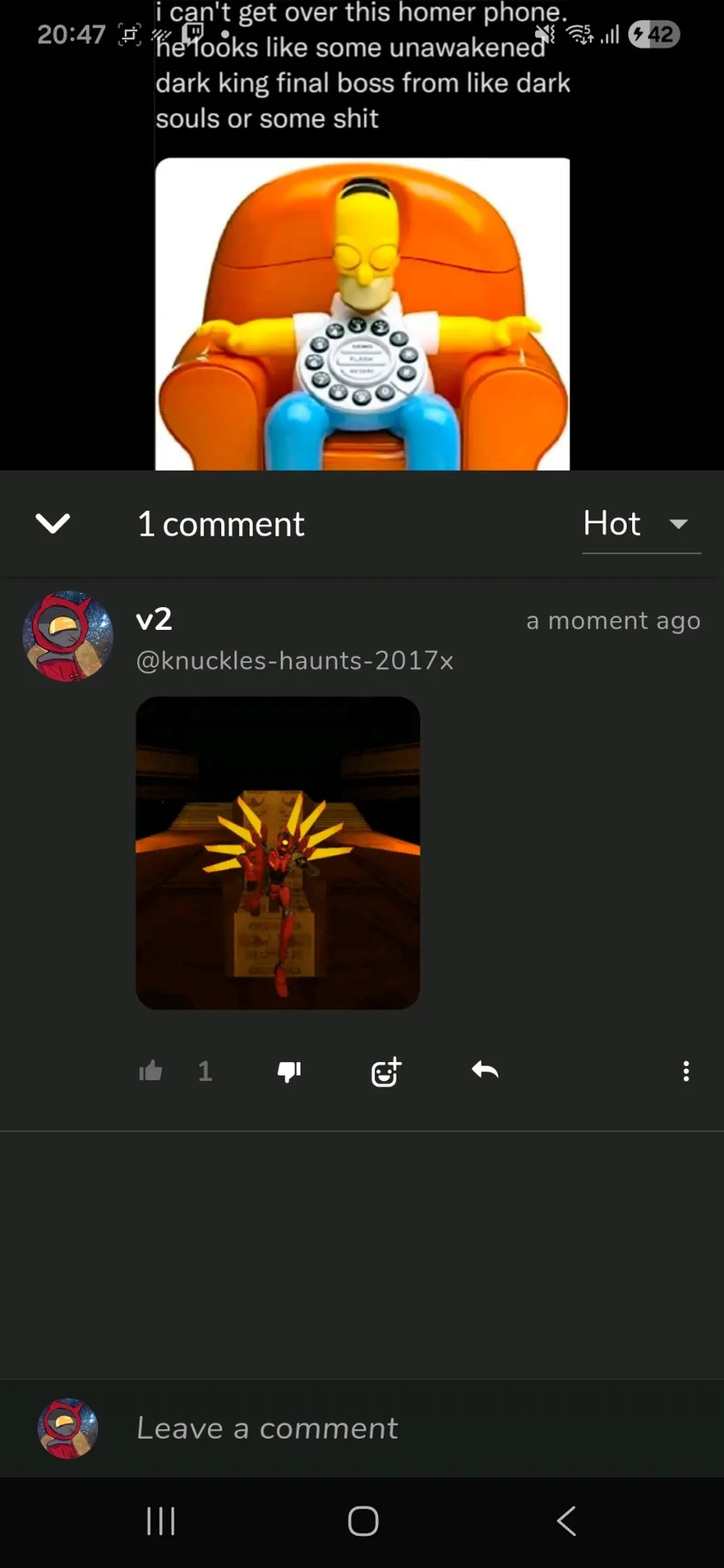Open the image in v2's comment

coord(278,852)
